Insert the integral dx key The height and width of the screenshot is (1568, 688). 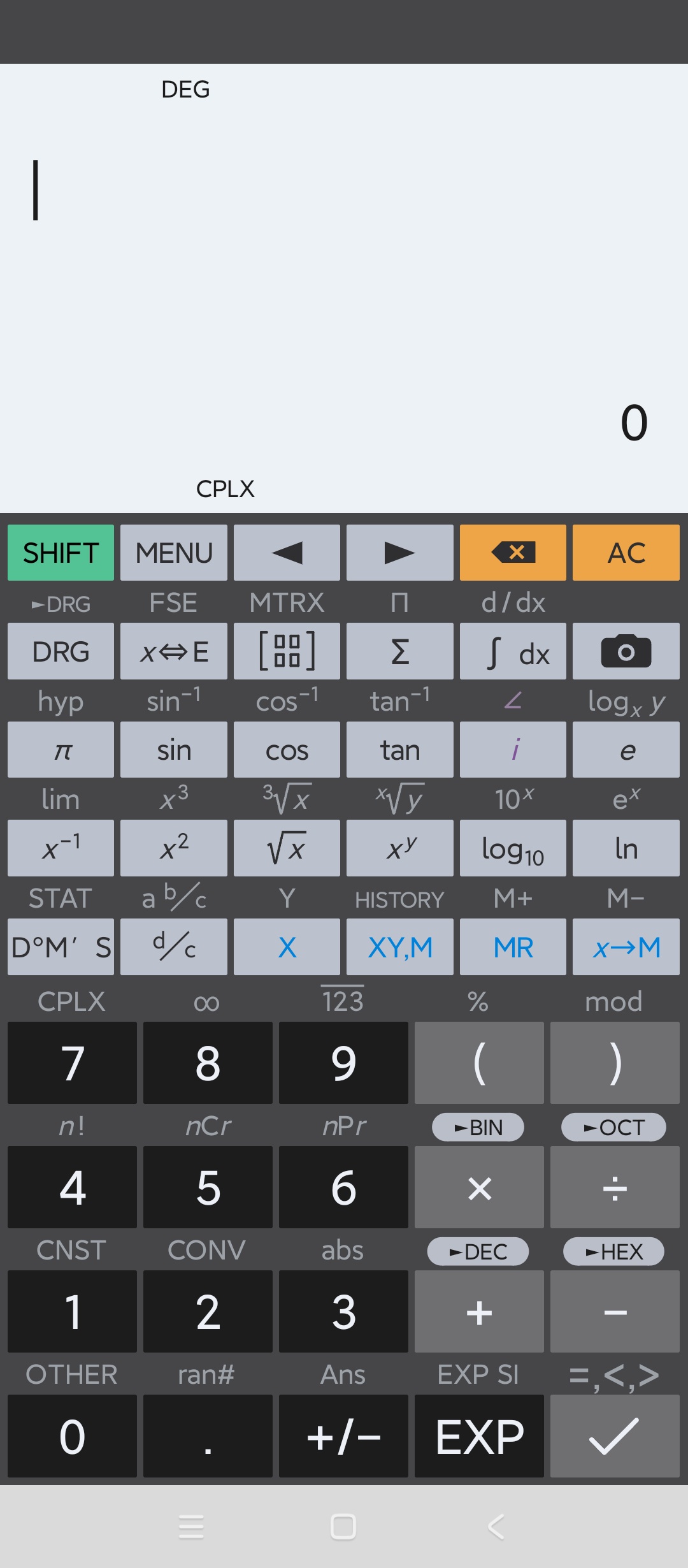coord(513,651)
